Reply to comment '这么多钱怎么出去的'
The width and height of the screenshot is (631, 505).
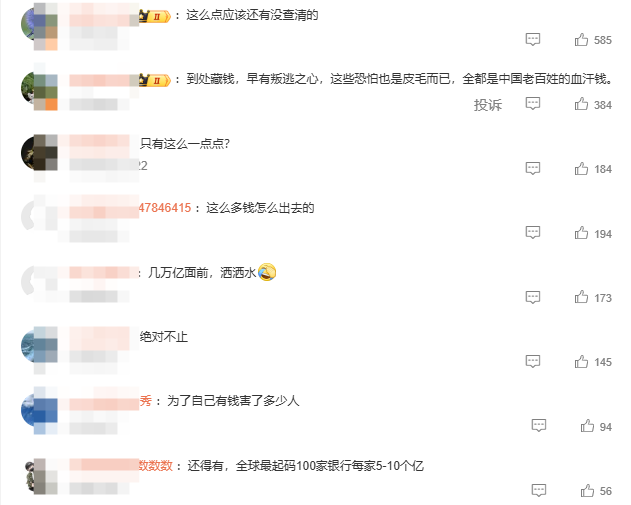(533, 234)
